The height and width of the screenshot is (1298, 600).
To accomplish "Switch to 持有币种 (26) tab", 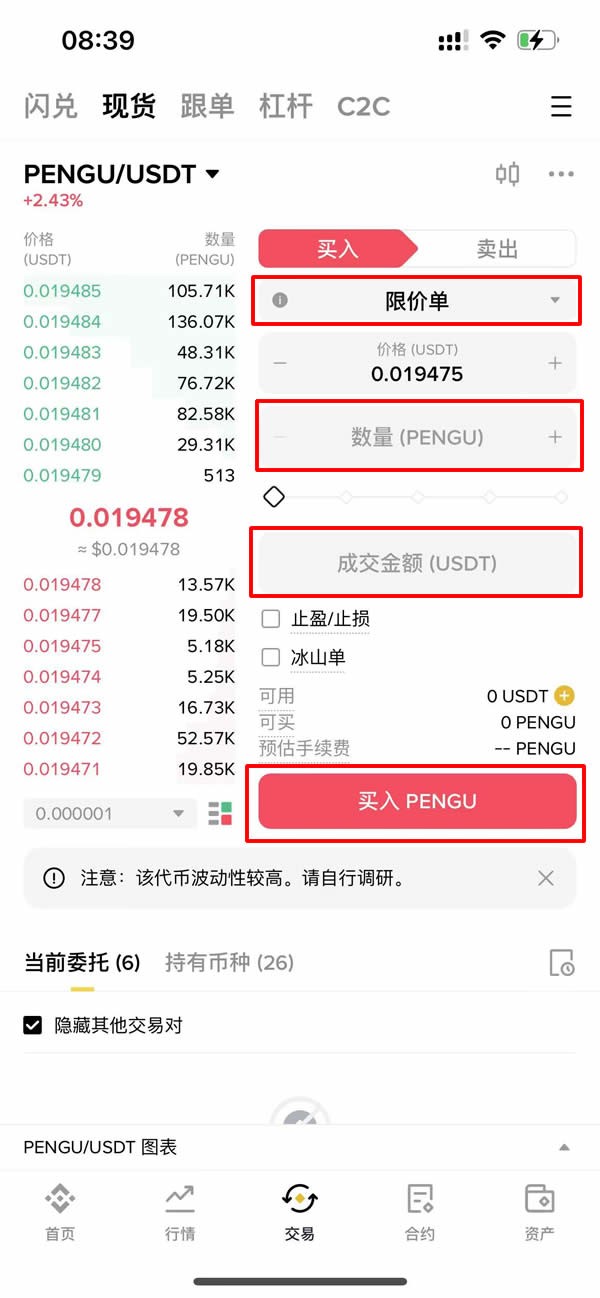I will point(229,963).
